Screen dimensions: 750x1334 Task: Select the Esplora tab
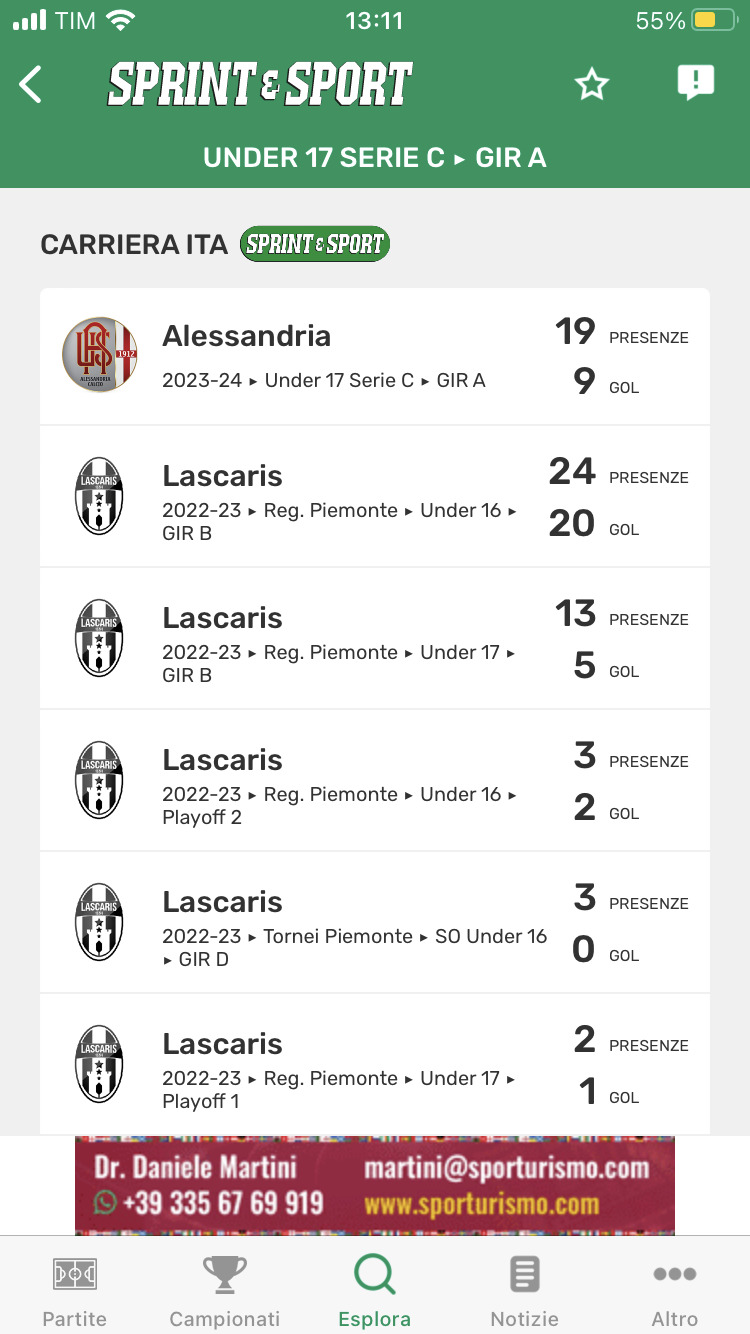(x=375, y=1290)
